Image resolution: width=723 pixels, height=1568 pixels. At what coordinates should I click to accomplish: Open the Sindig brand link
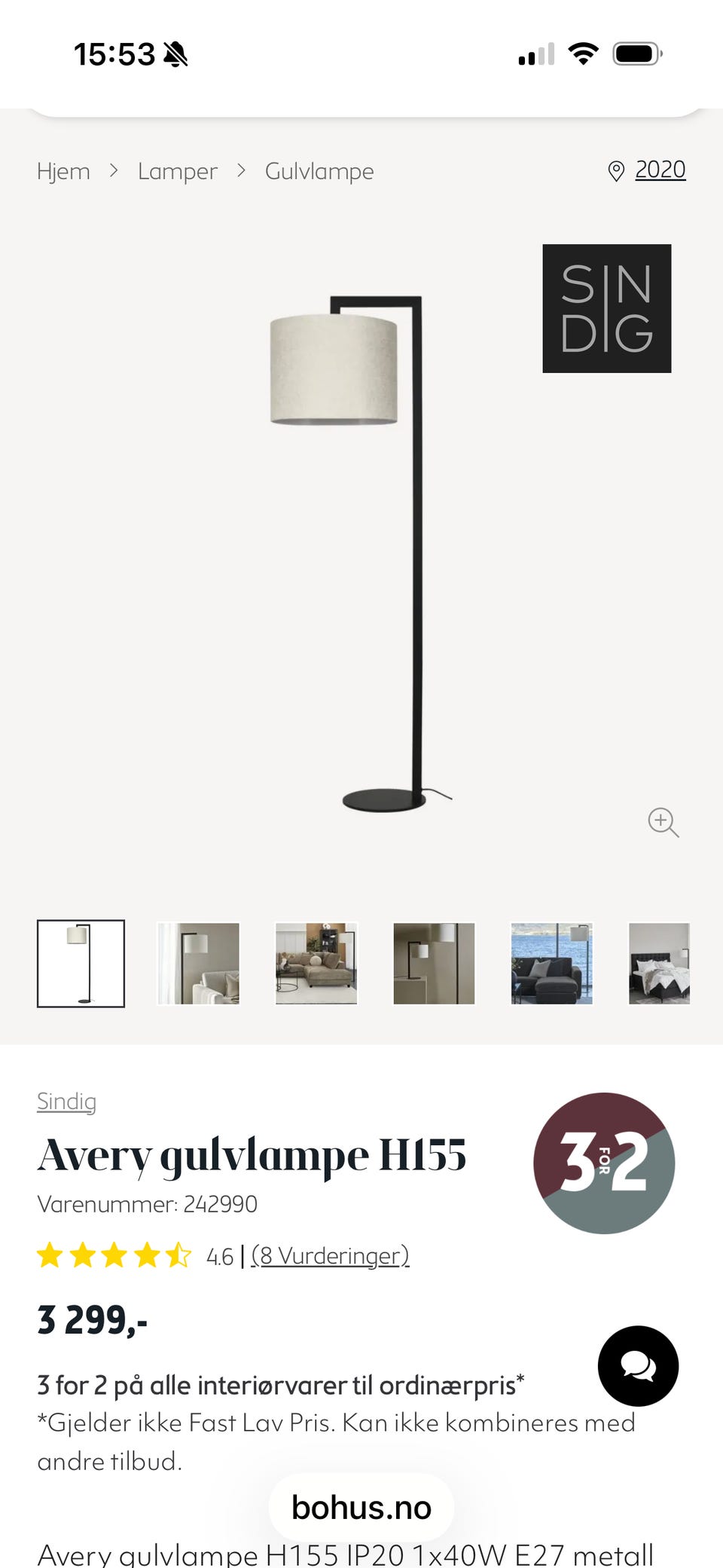click(x=66, y=1102)
